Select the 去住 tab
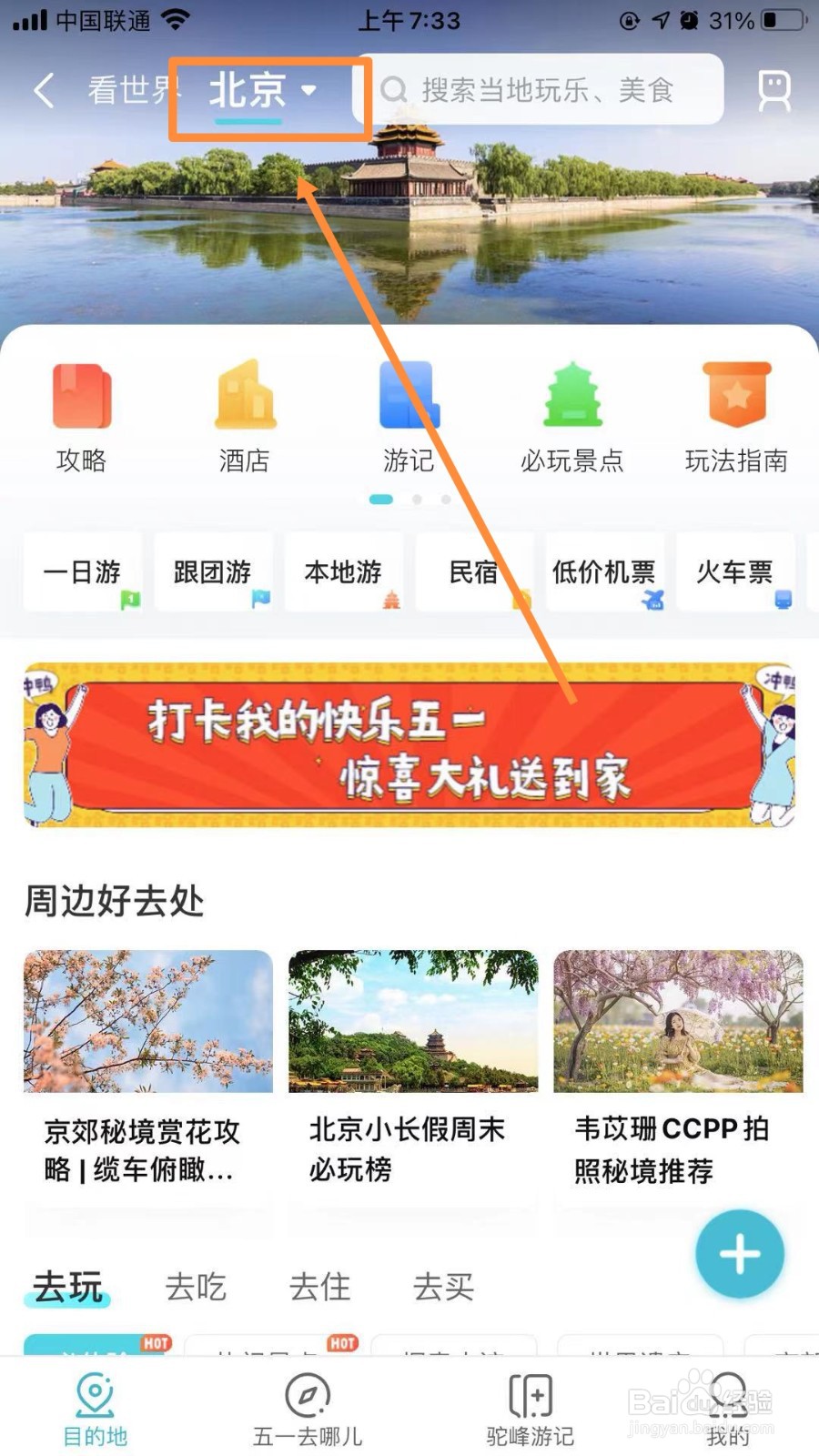Viewport: 819px width, 1456px height. pyautogui.click(x=318, y=1287)
